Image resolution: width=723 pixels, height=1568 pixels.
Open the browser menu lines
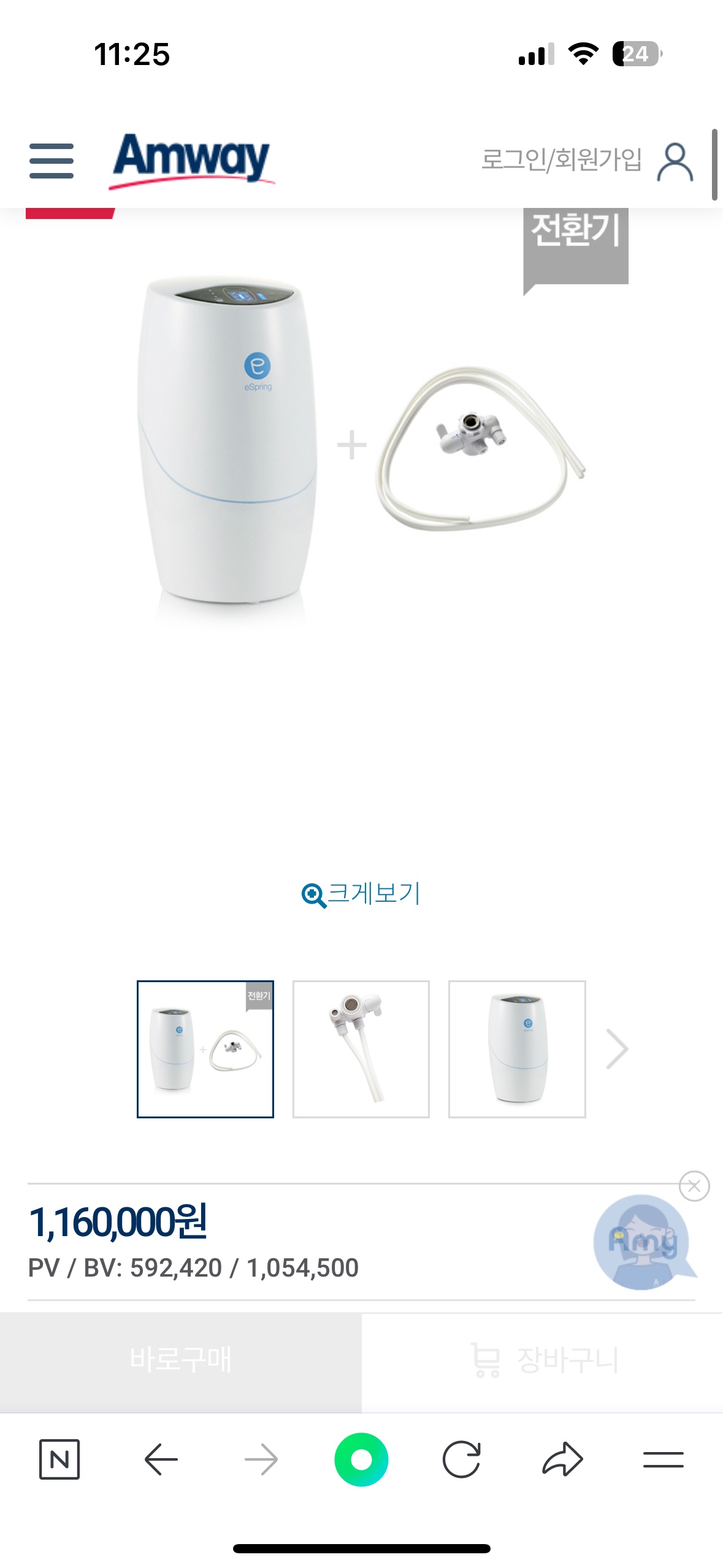click(x=663, y=1459)
